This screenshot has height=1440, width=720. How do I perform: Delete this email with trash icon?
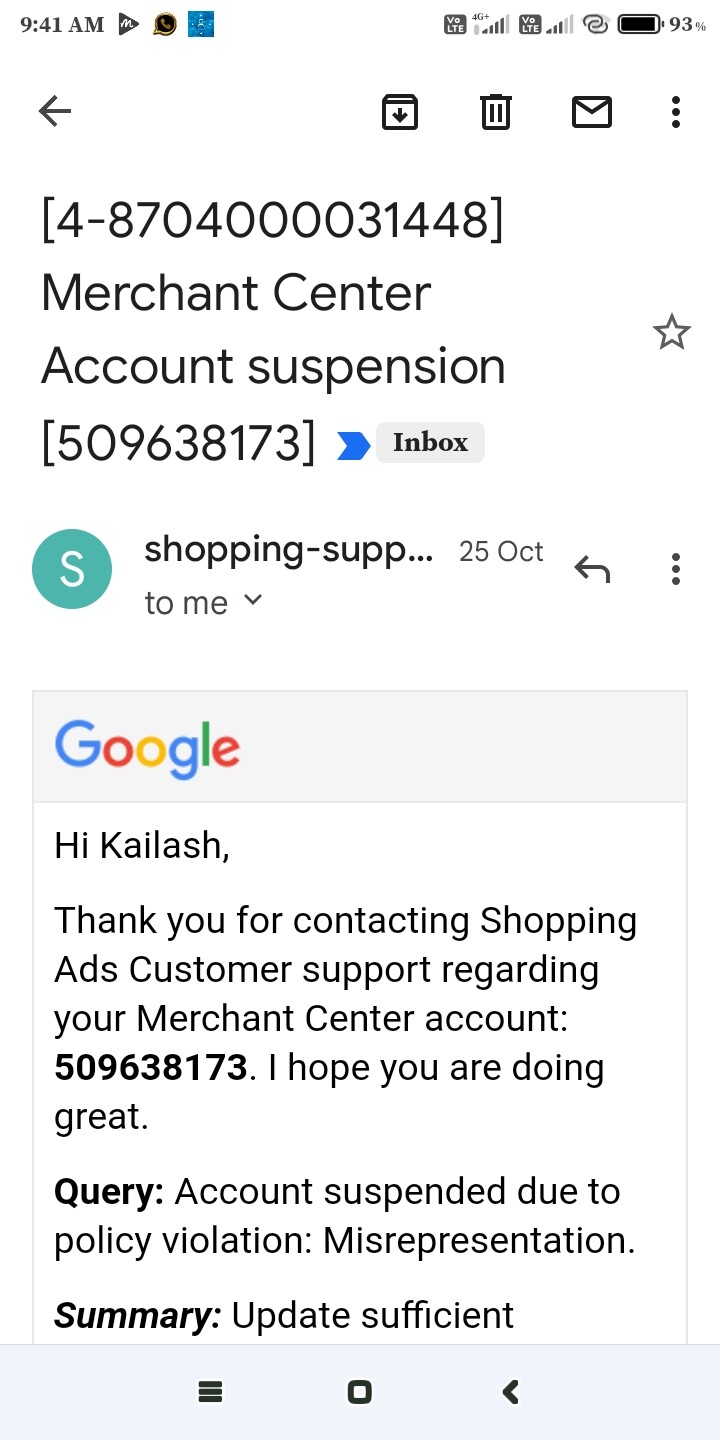[495, 112]
